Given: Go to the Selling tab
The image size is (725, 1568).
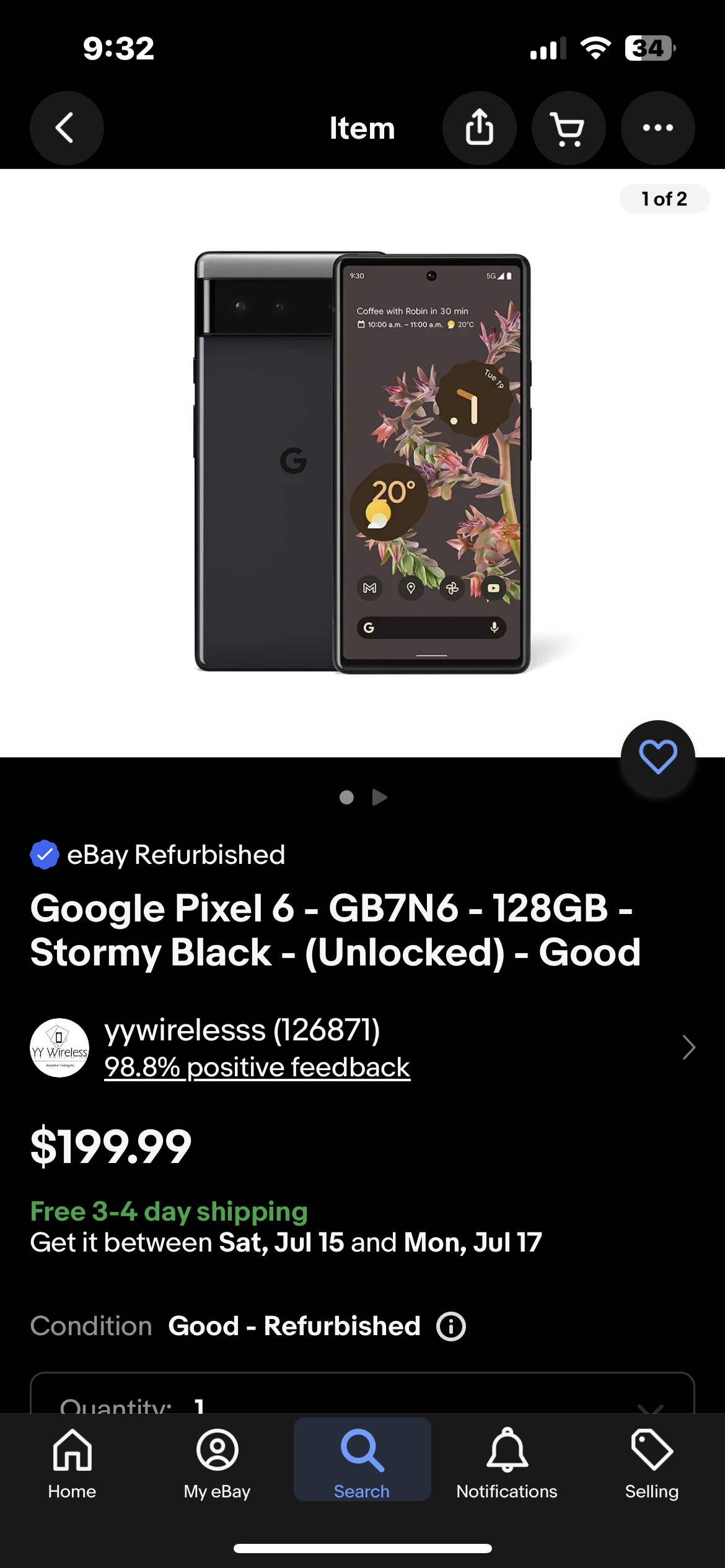Looking at the screenshot, I should tap(651, 1463).
